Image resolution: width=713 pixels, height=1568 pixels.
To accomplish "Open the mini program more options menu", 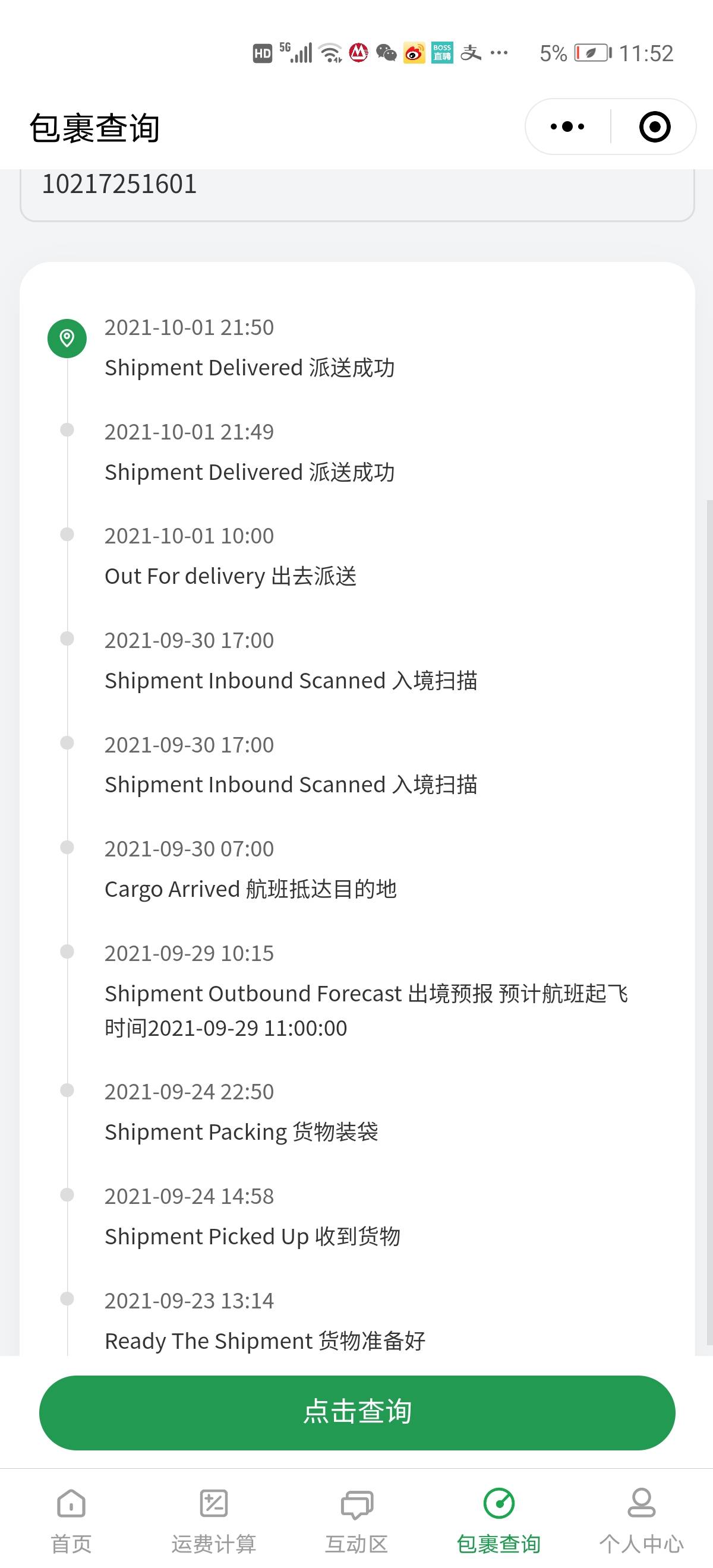I will click(x=567, y=127).
